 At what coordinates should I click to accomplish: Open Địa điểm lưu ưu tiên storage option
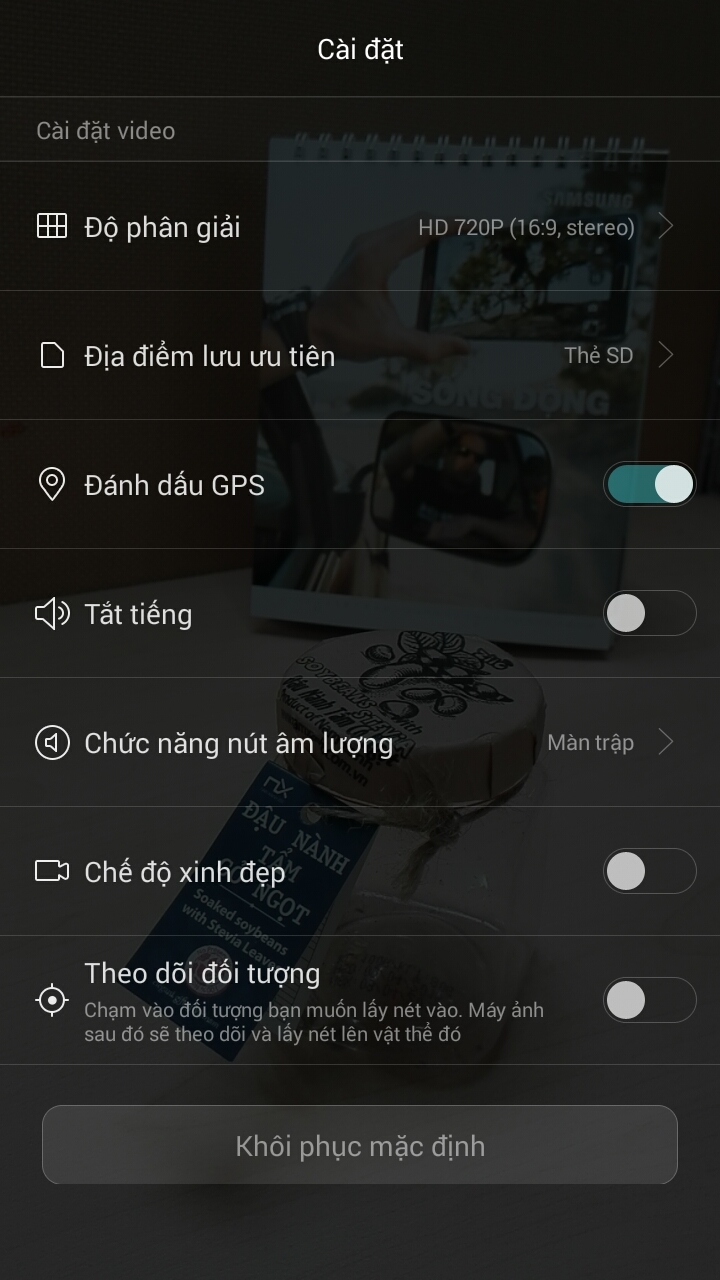tap(360, 355)
